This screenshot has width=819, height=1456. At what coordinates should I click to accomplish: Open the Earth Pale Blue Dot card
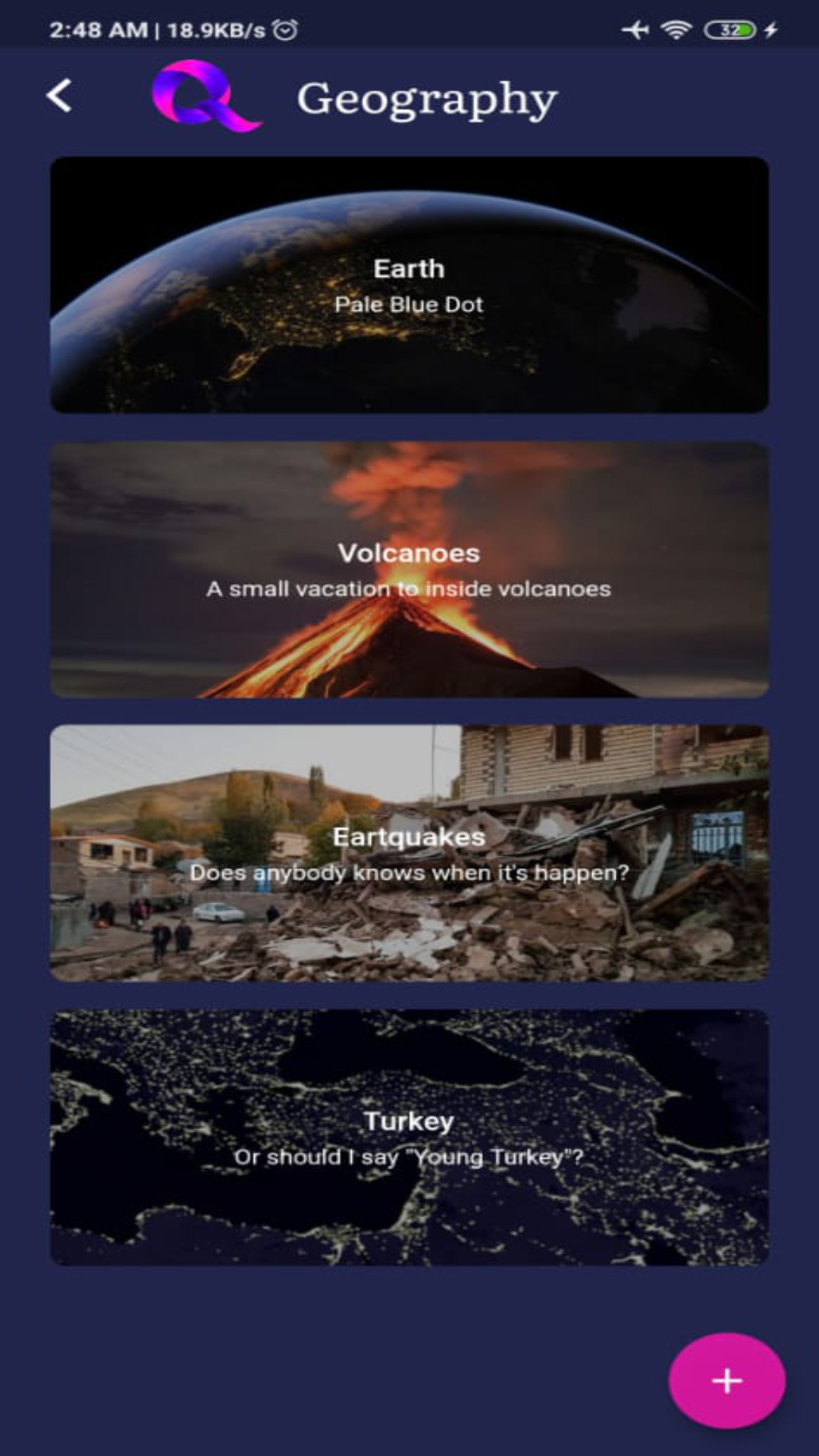[x=409, y=285]
